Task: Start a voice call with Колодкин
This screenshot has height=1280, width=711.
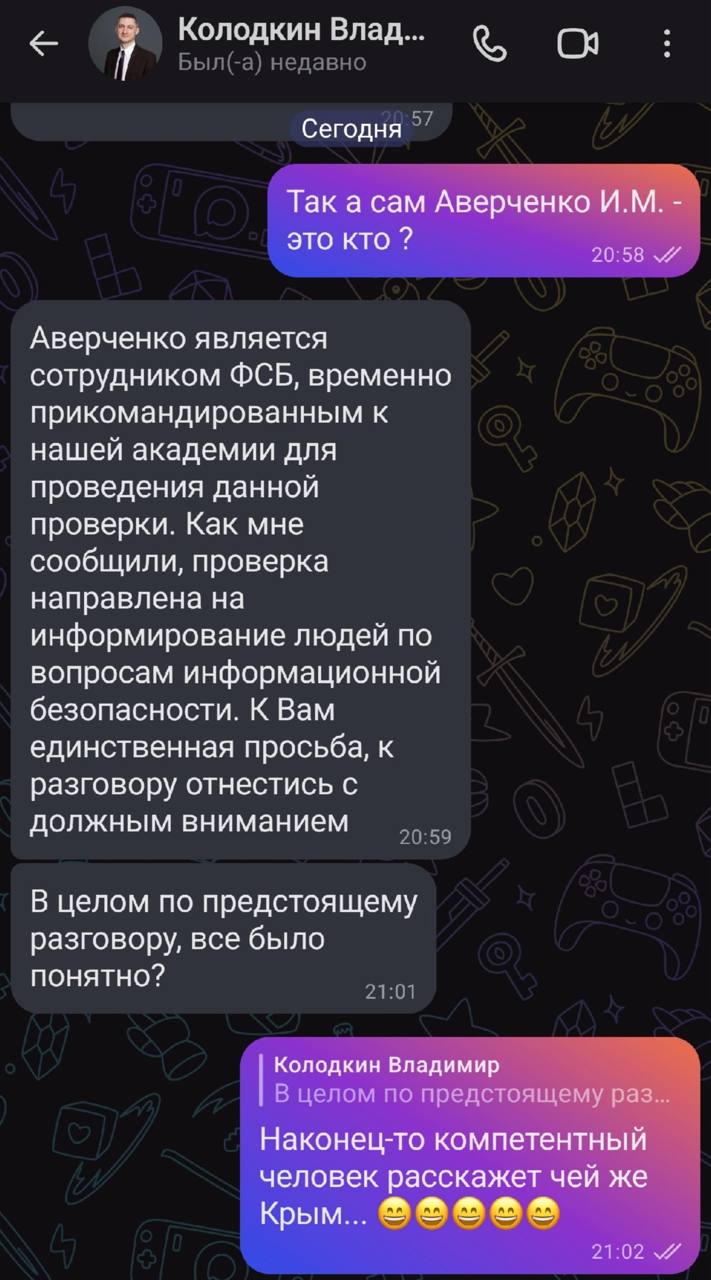Action: [490, 43]
